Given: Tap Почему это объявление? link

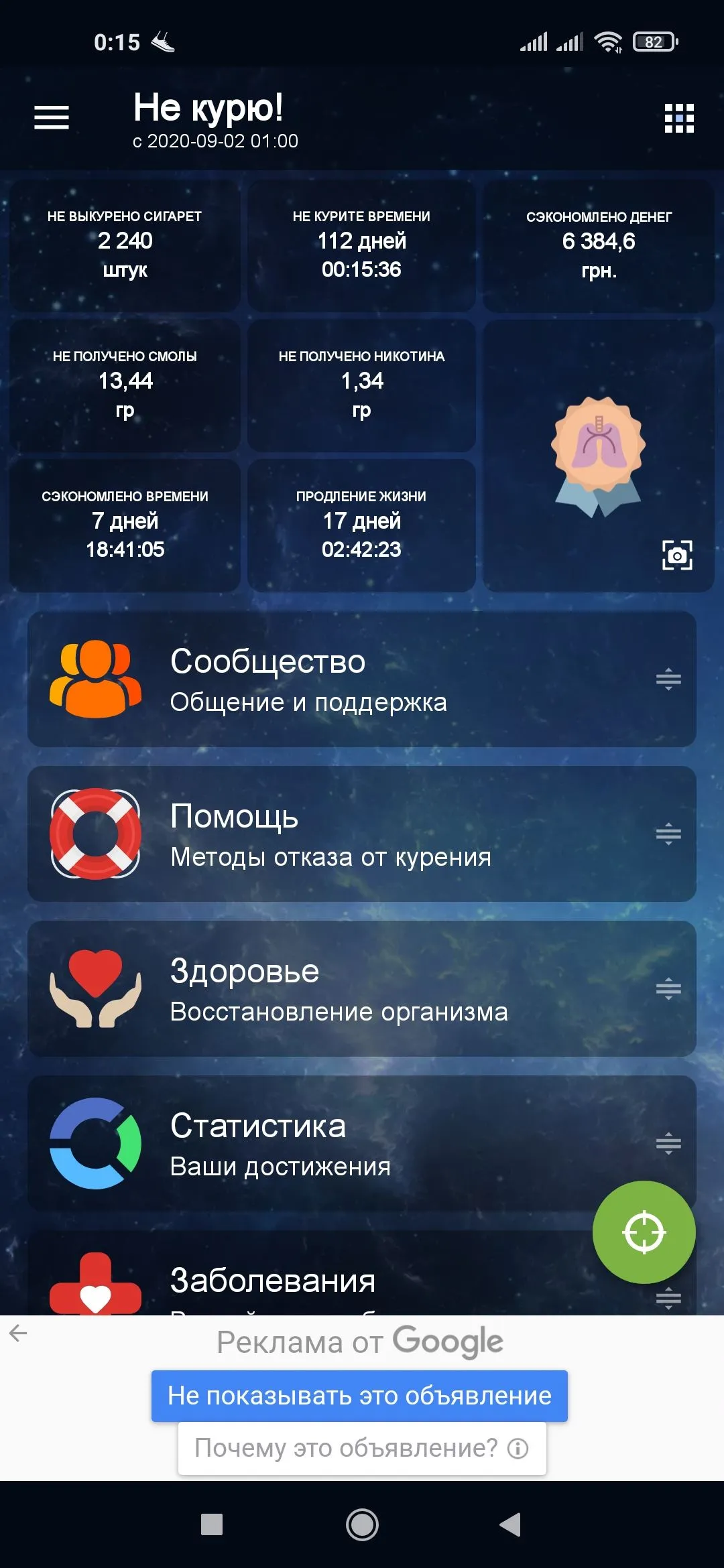Looking at the screenshot, I should [x=362, y=1448].
